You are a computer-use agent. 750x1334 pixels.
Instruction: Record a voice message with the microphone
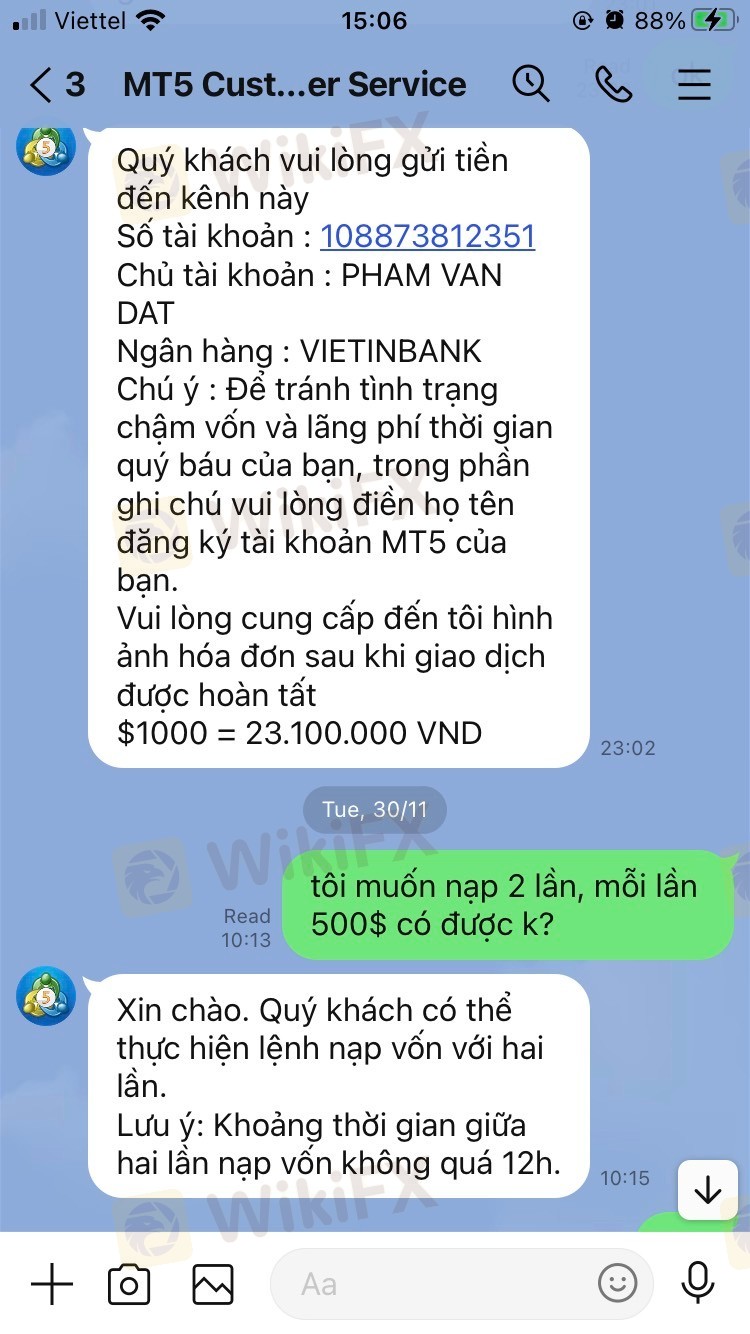(x=695, y=1283)
